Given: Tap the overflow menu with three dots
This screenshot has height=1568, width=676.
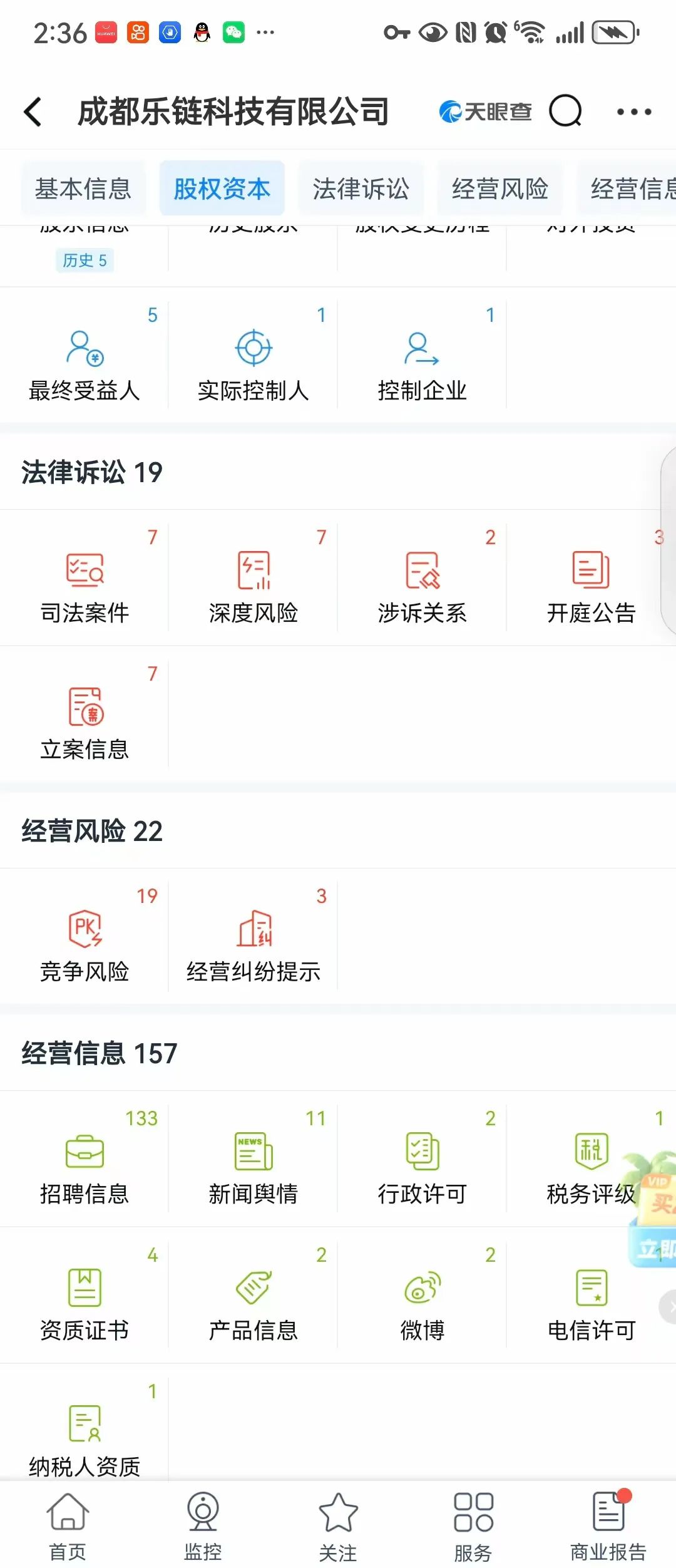Looking at the screenshot, I should pos(632,111).
